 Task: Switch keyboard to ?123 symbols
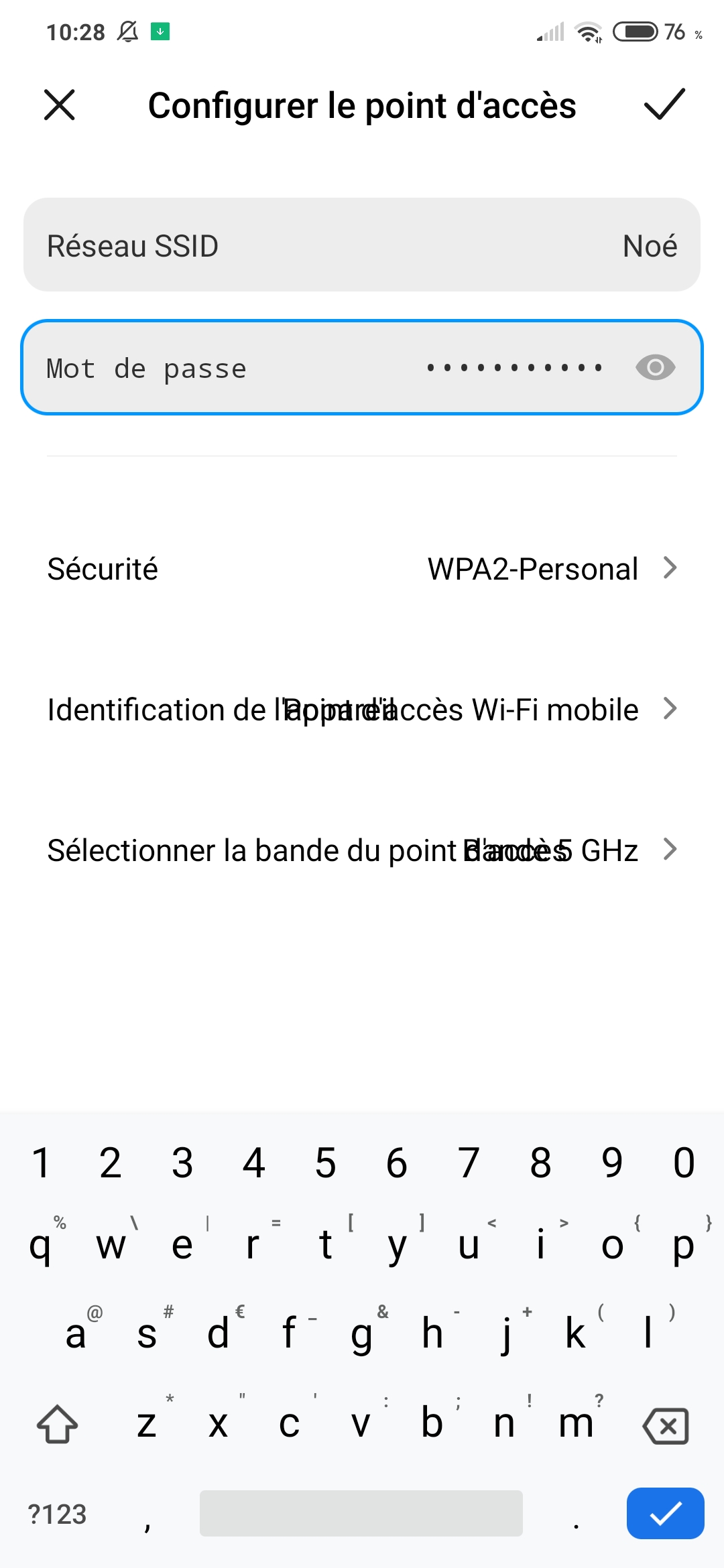click(x=57, y=1514)
